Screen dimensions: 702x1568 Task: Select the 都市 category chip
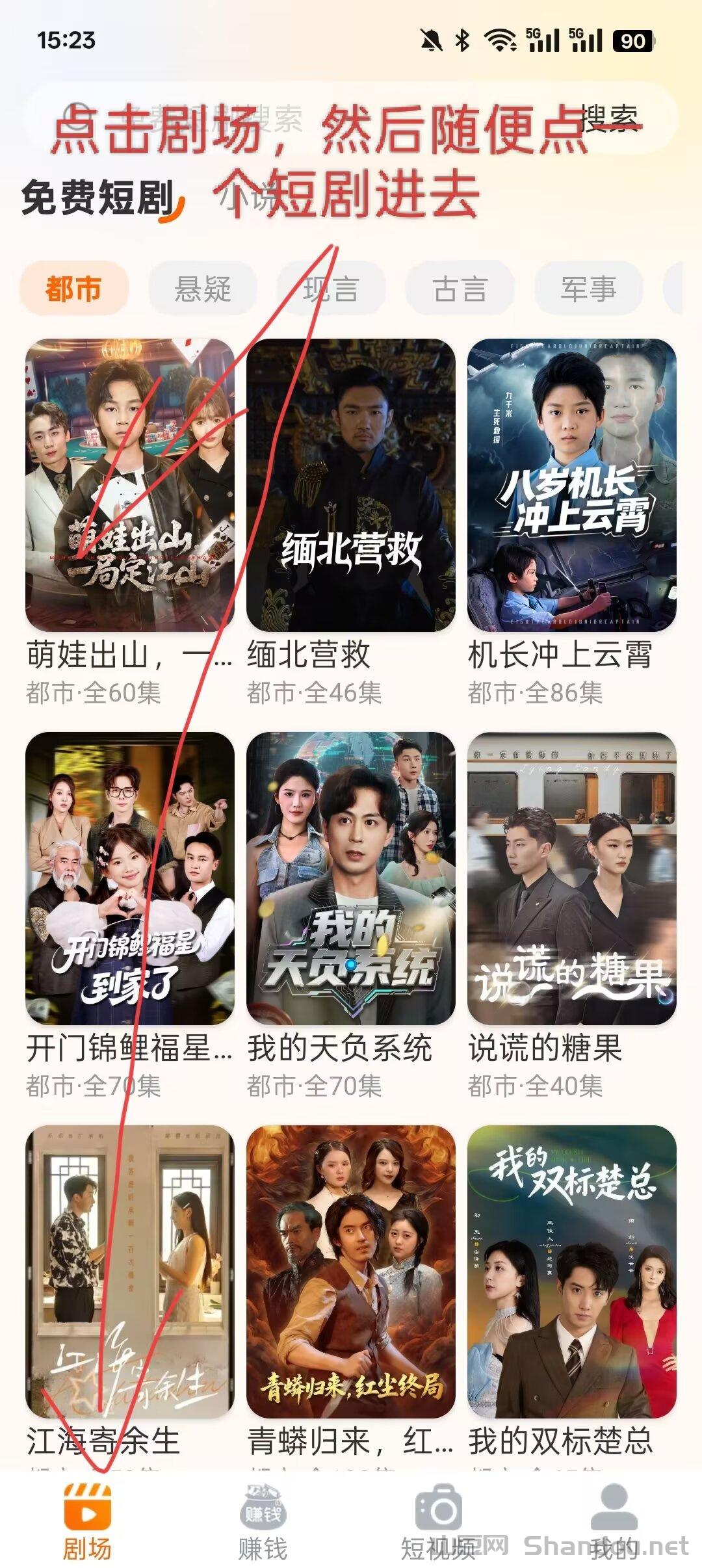point(74,289)
